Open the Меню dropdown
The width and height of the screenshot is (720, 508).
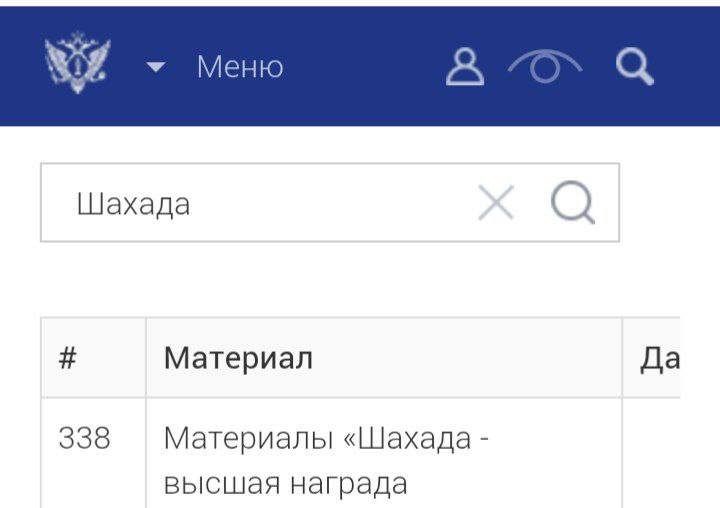215,67
